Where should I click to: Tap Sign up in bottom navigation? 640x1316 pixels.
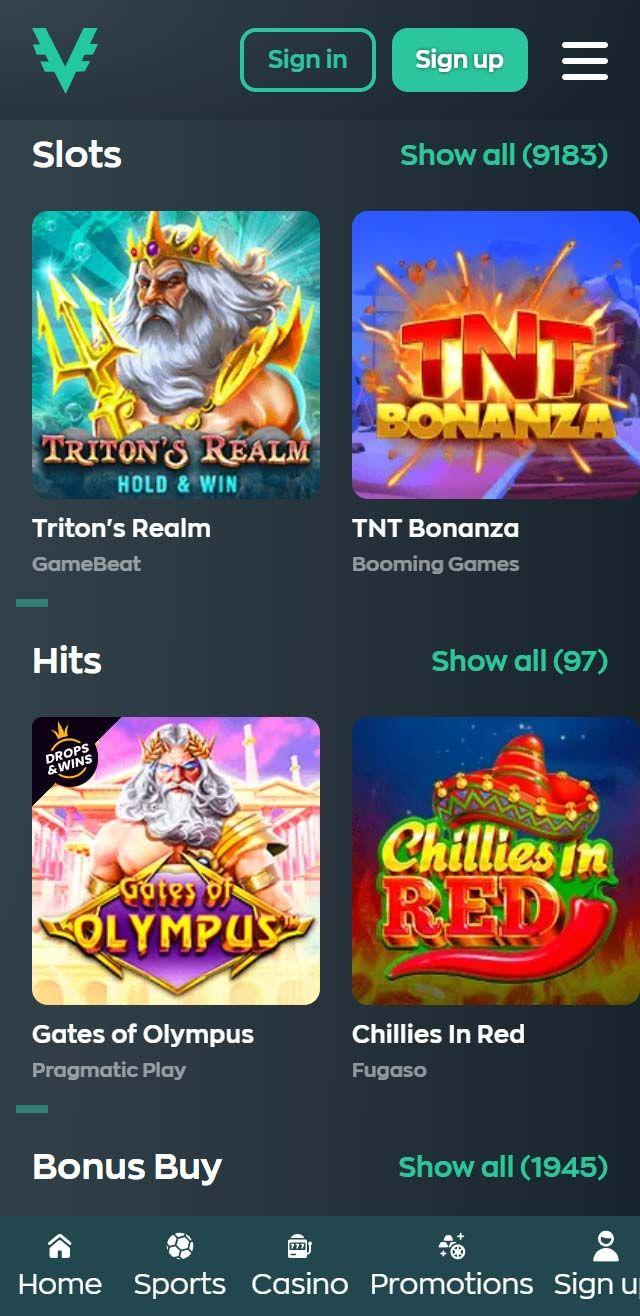[597, 1266]
